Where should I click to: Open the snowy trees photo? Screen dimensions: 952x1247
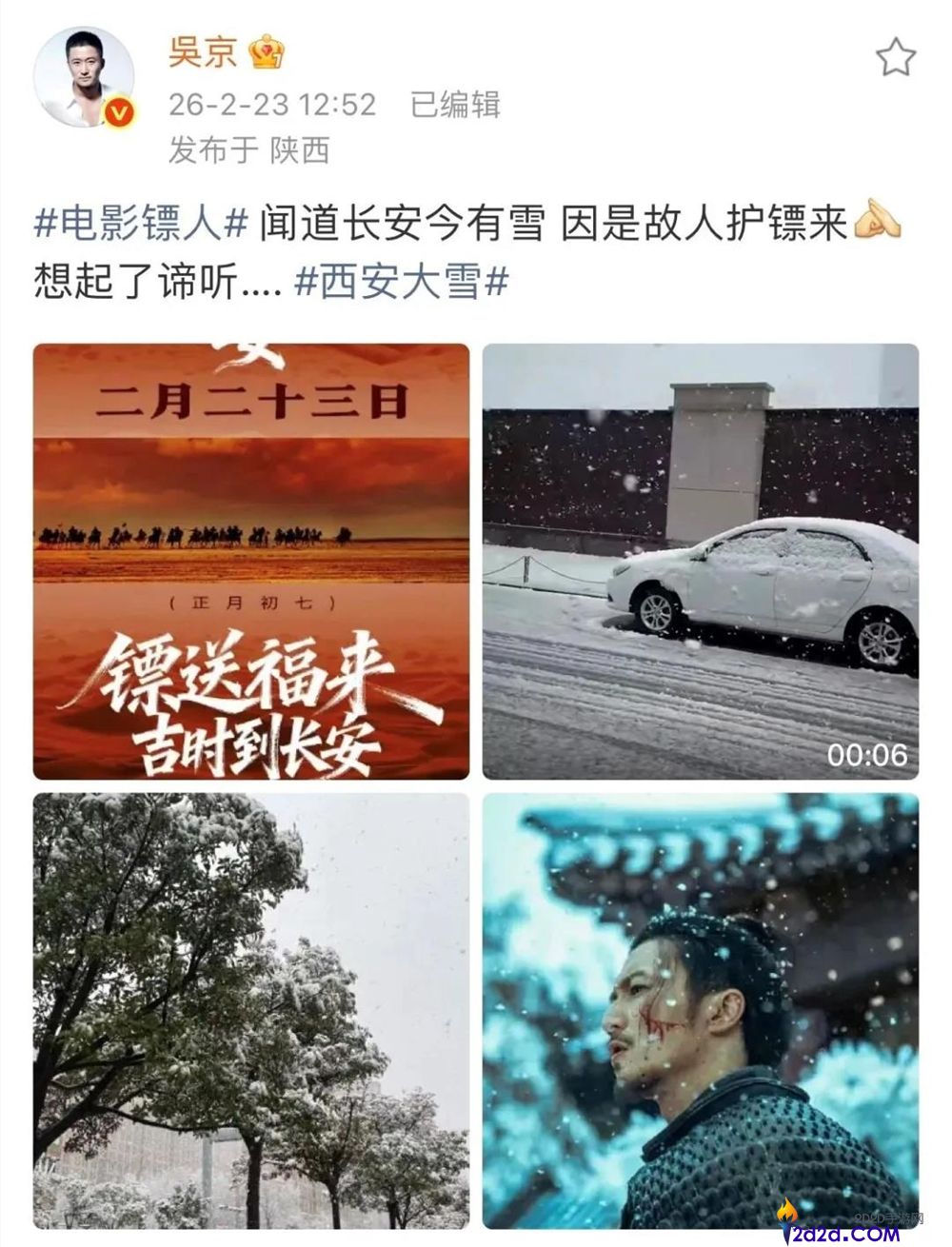(252, 1019)
